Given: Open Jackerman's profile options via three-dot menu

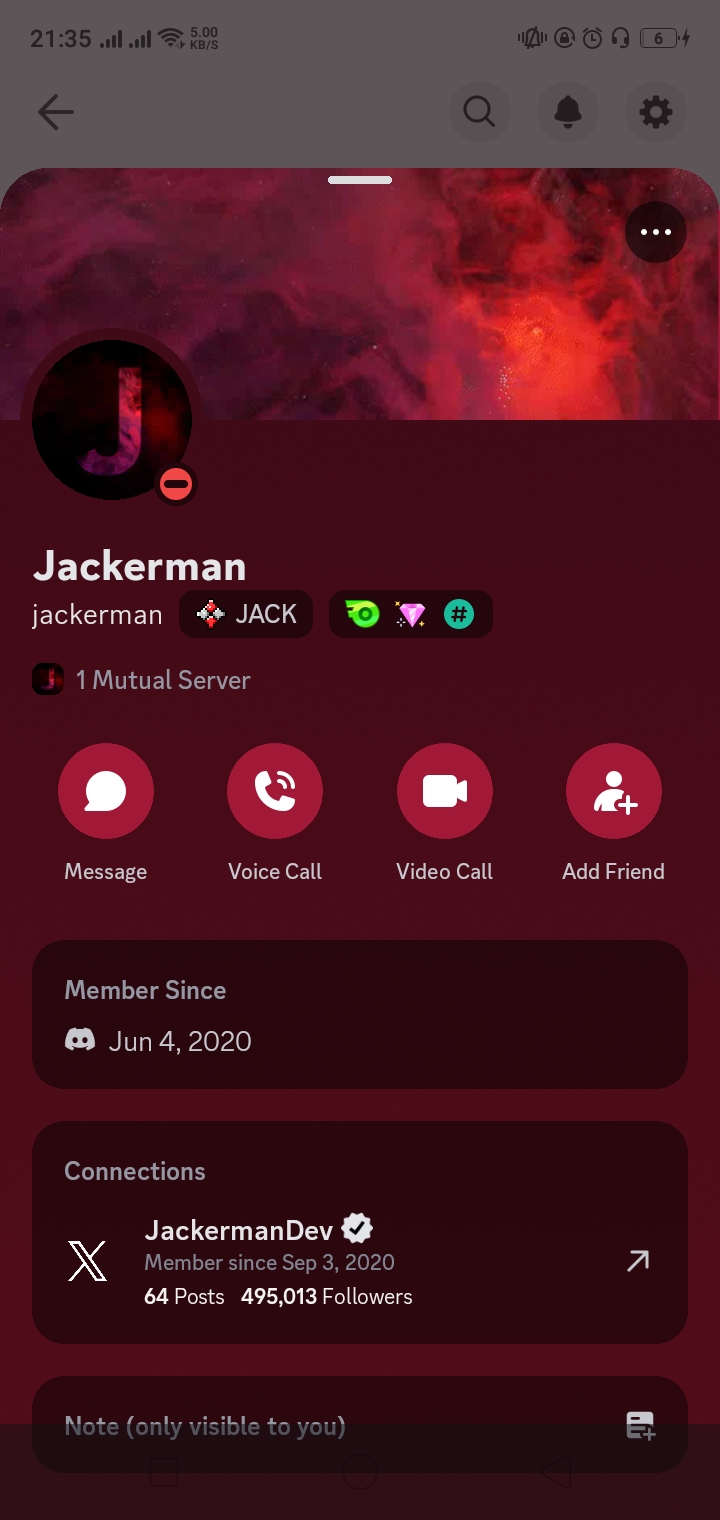Looking at the screenshot, I should (x=655, y=232).
